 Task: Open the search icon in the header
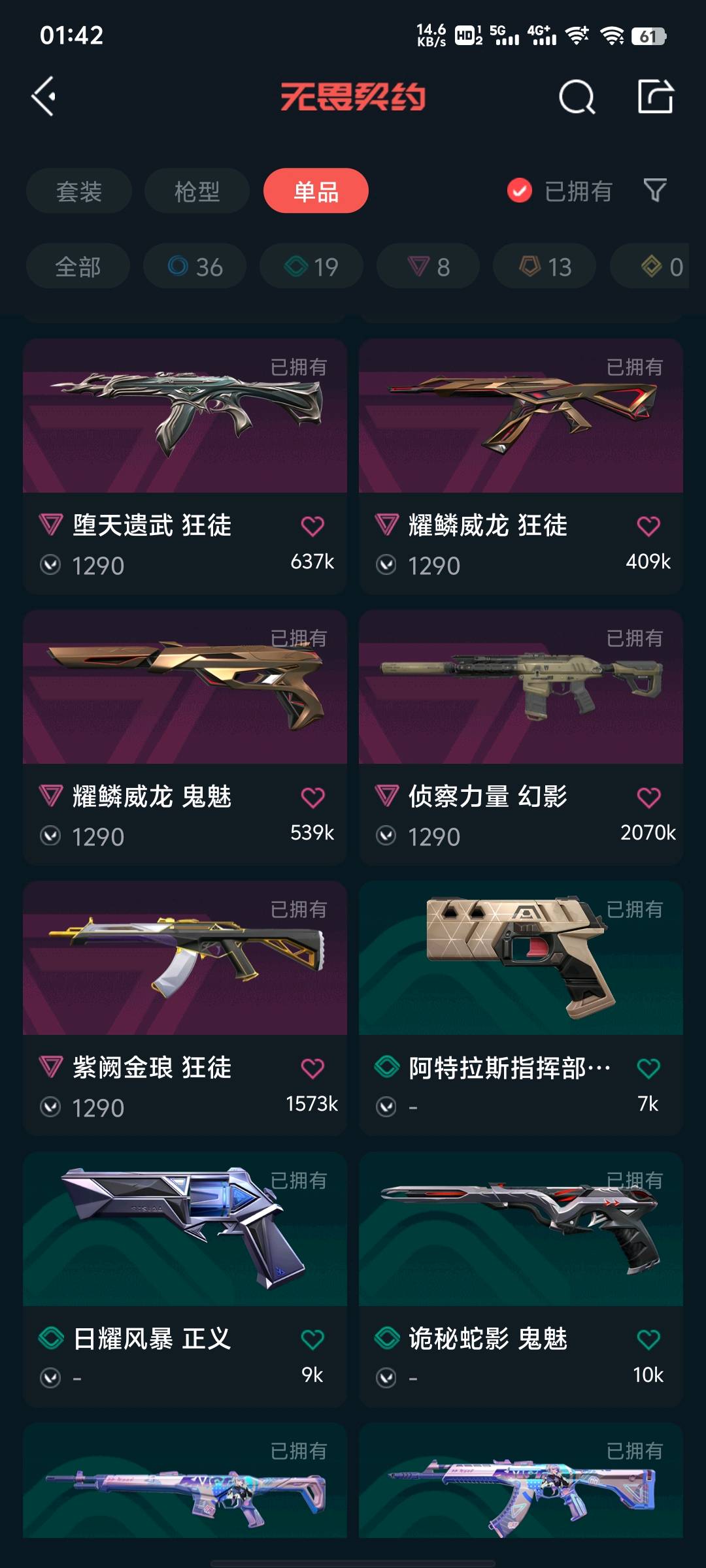(x=577, y=98)
